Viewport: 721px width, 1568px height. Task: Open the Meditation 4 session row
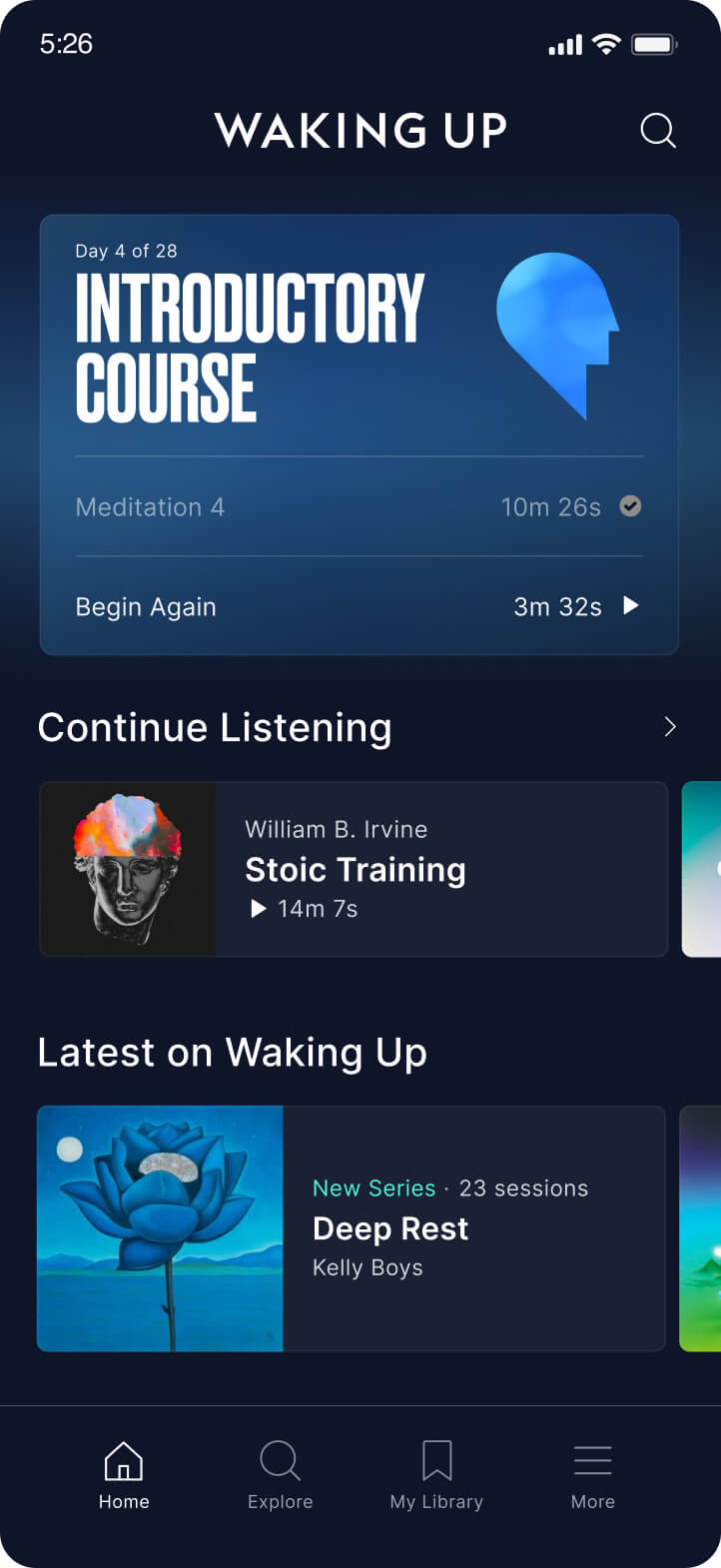[x=358, y=507]
